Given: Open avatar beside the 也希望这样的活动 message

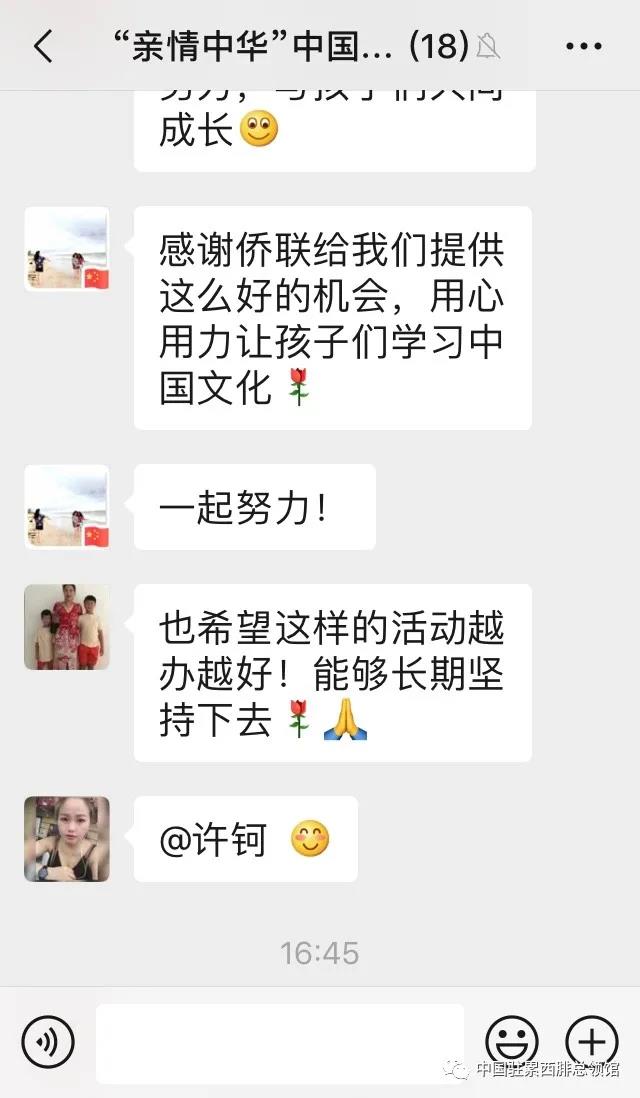Looking at the screenshot, I should 67,627.
